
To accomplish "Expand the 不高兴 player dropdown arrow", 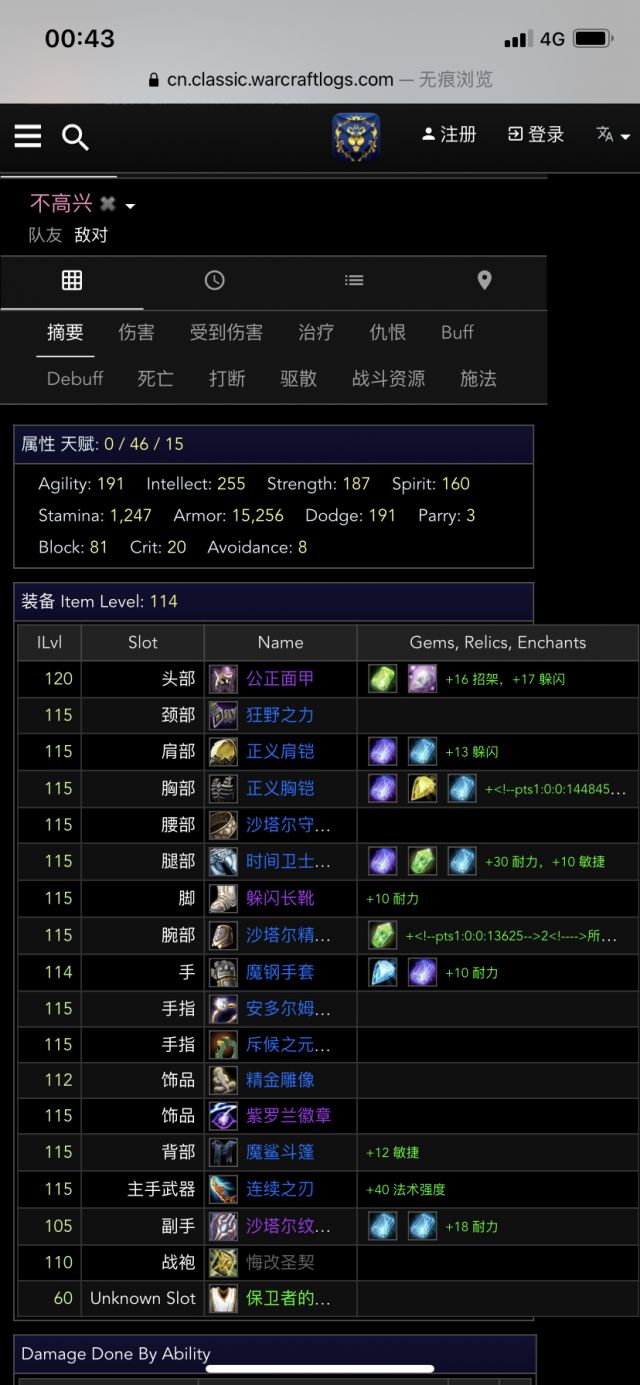I will [130, 206].
